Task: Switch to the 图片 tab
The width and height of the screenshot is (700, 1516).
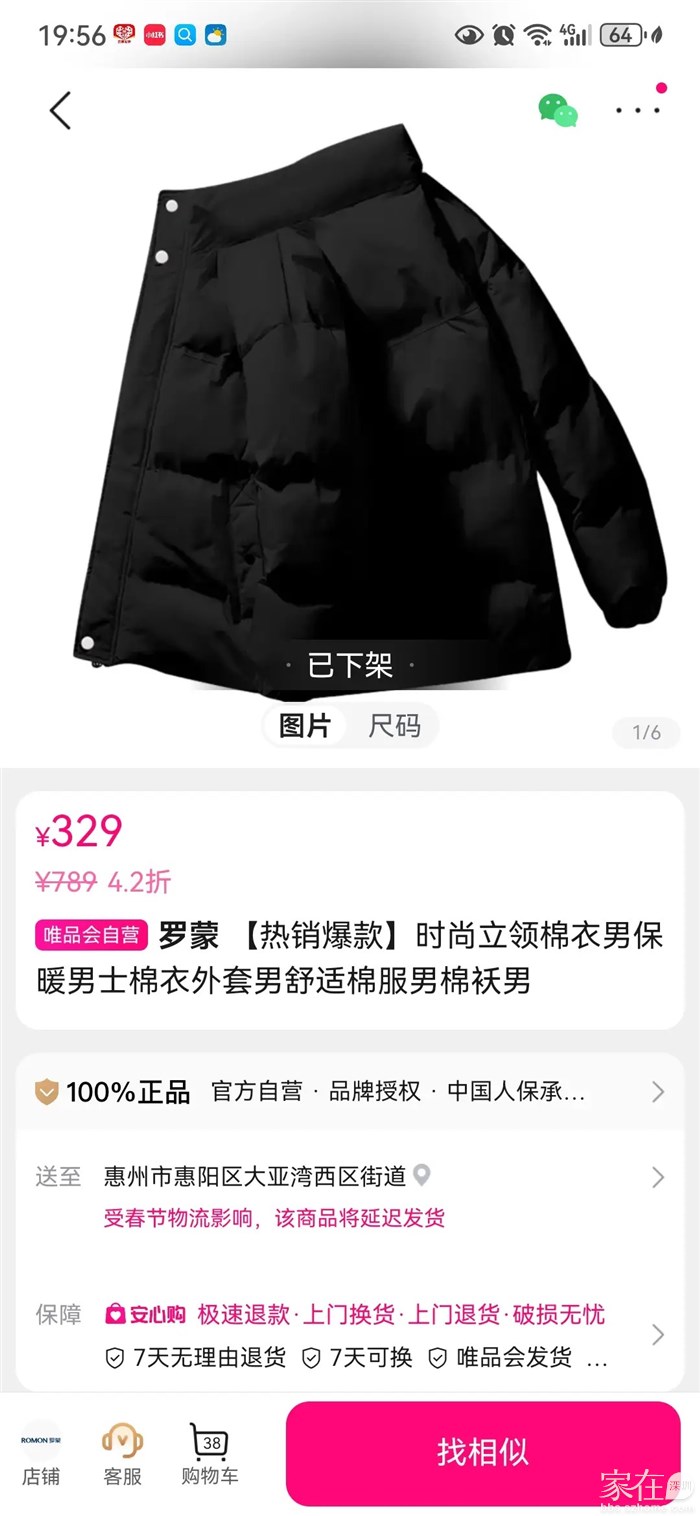Action: (305, 726)
